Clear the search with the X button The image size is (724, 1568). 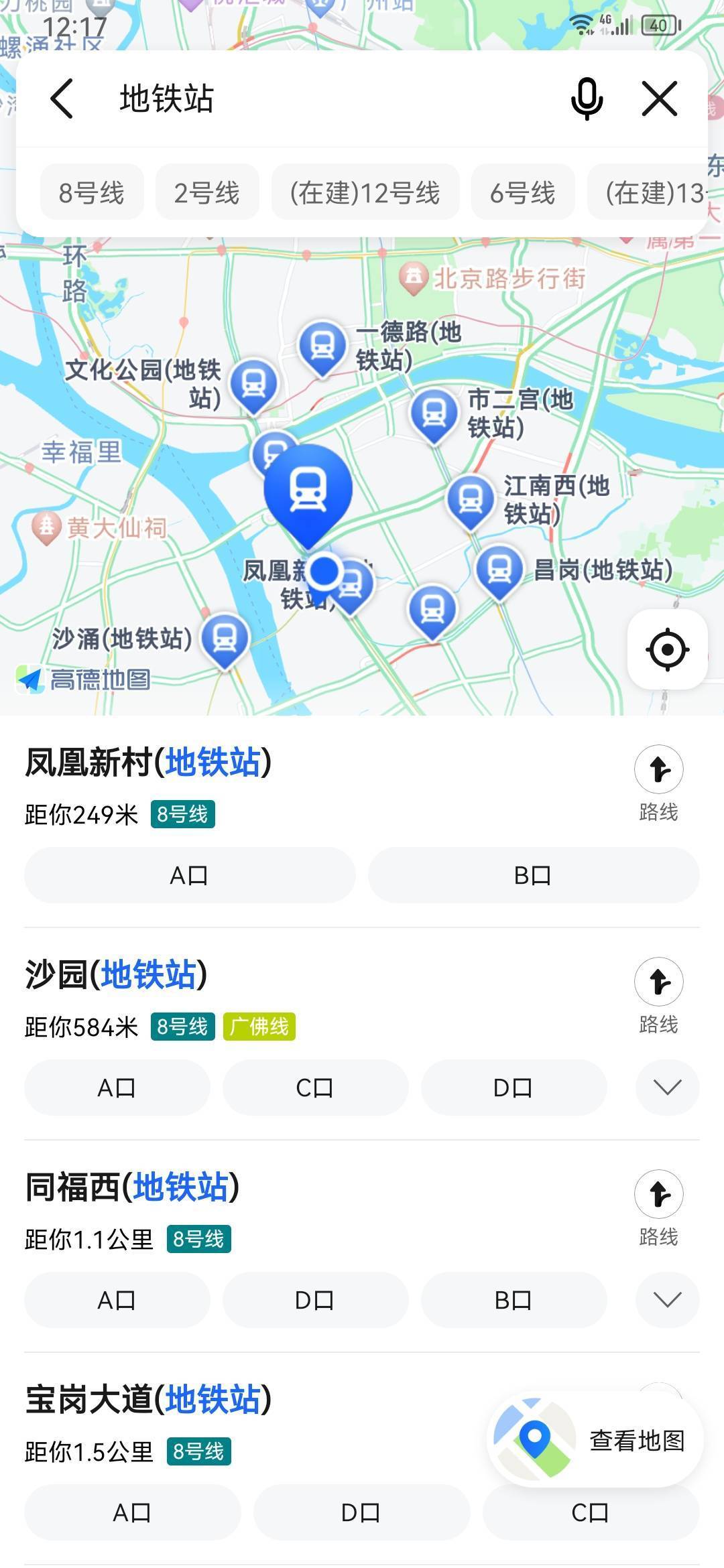(x=660, y=98)
